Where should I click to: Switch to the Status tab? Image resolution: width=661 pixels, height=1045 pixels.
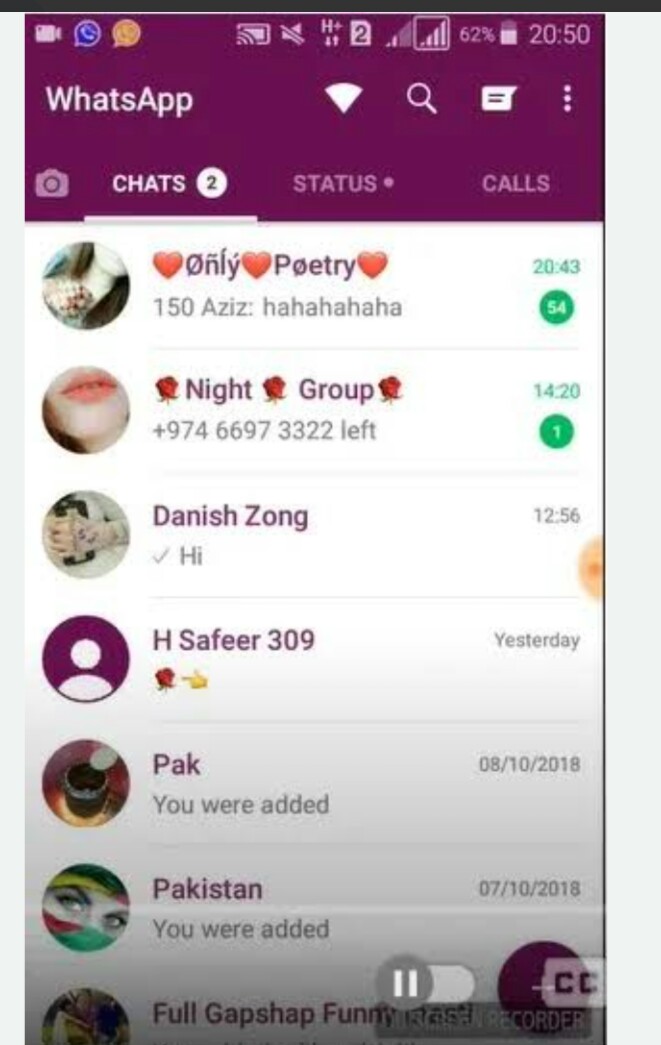(343, 184)
